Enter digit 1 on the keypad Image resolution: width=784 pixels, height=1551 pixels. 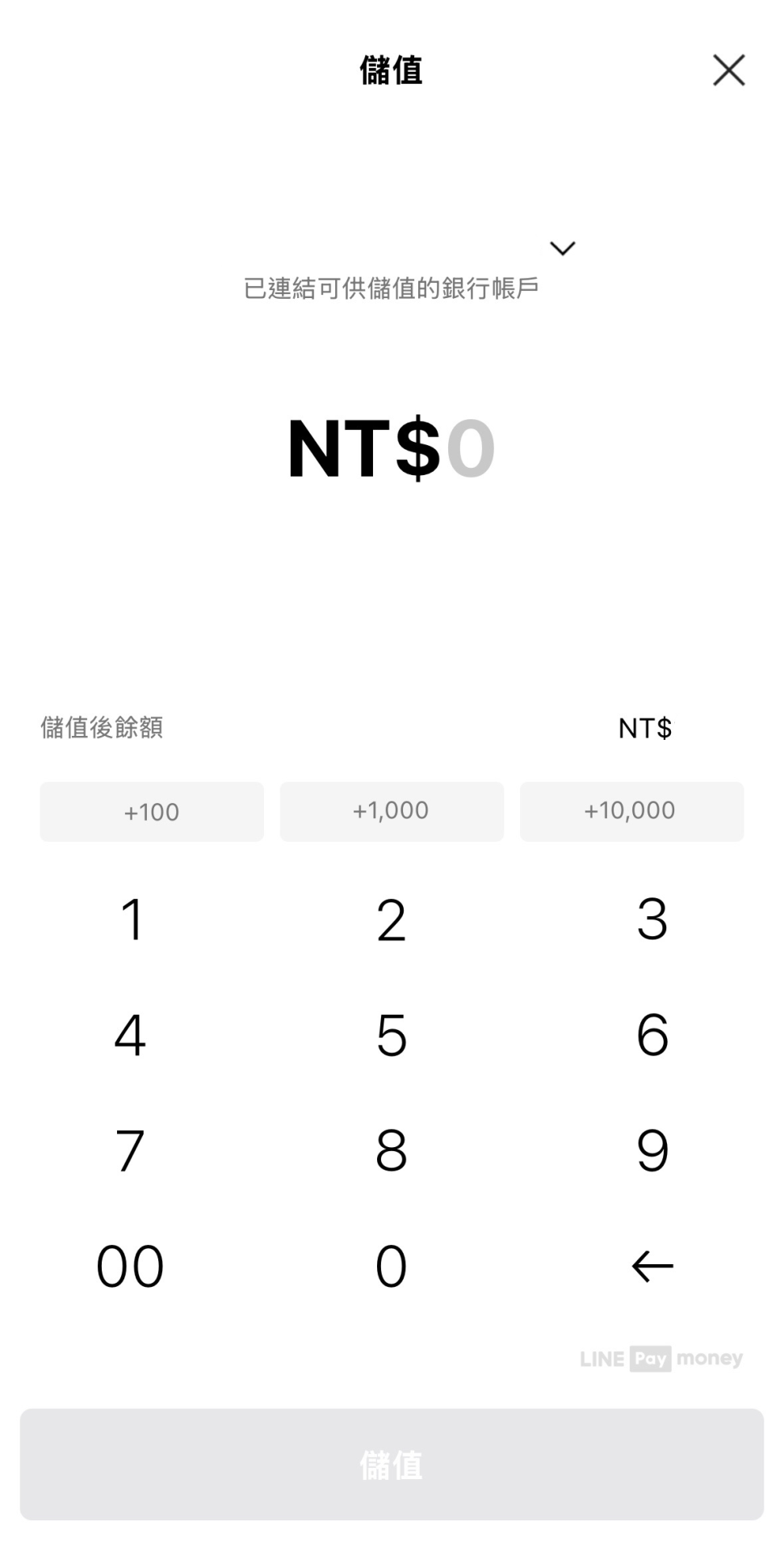132,920
